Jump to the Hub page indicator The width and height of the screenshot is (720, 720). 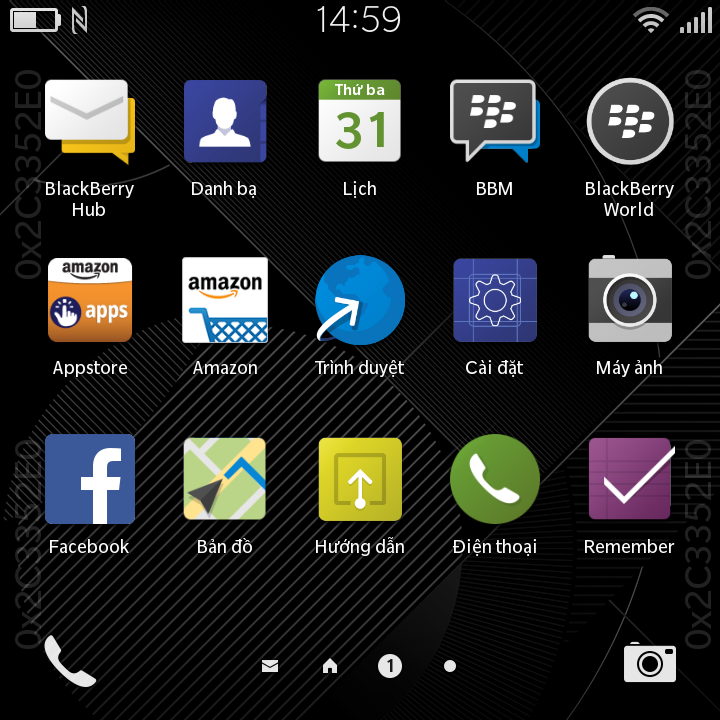(x=270, y=666)
